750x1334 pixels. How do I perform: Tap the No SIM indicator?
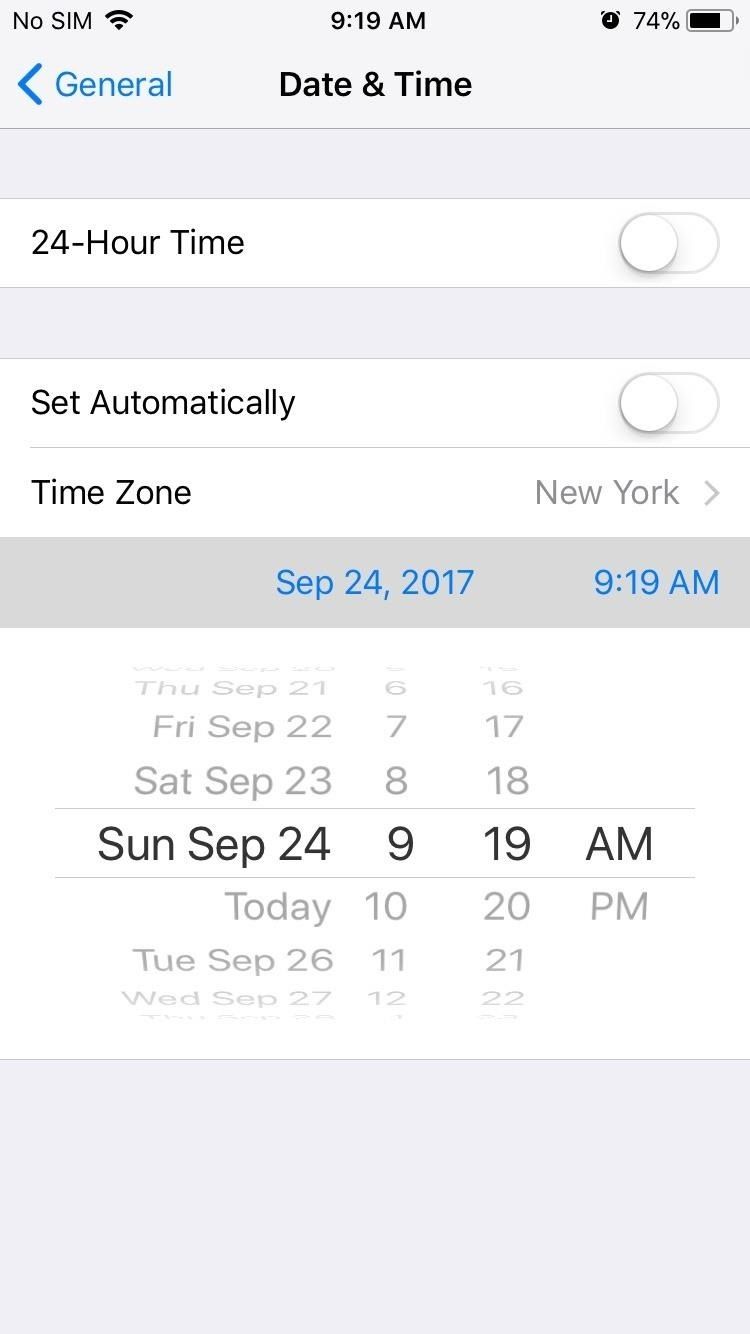[x=51, y=20]
